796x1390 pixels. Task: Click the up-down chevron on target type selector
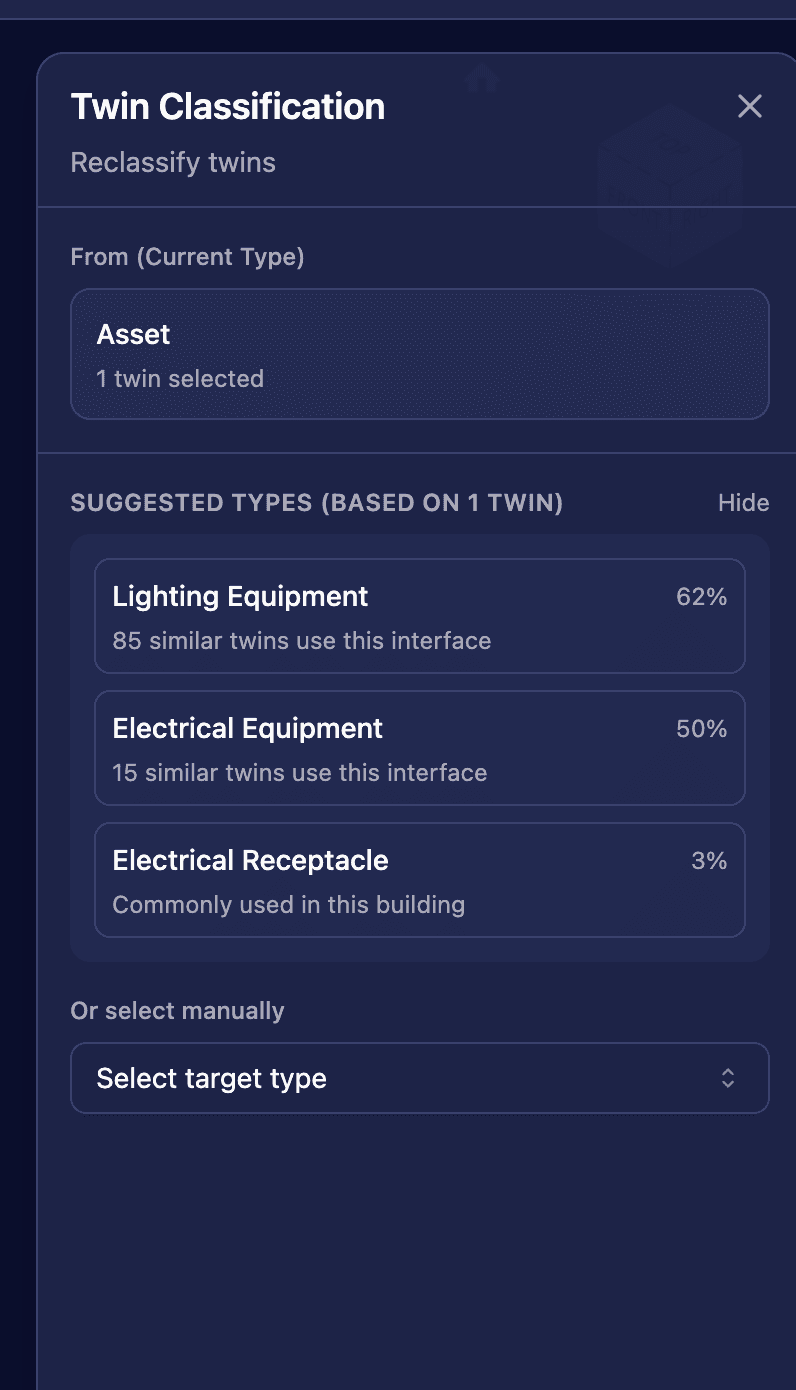coord(727,1078)
